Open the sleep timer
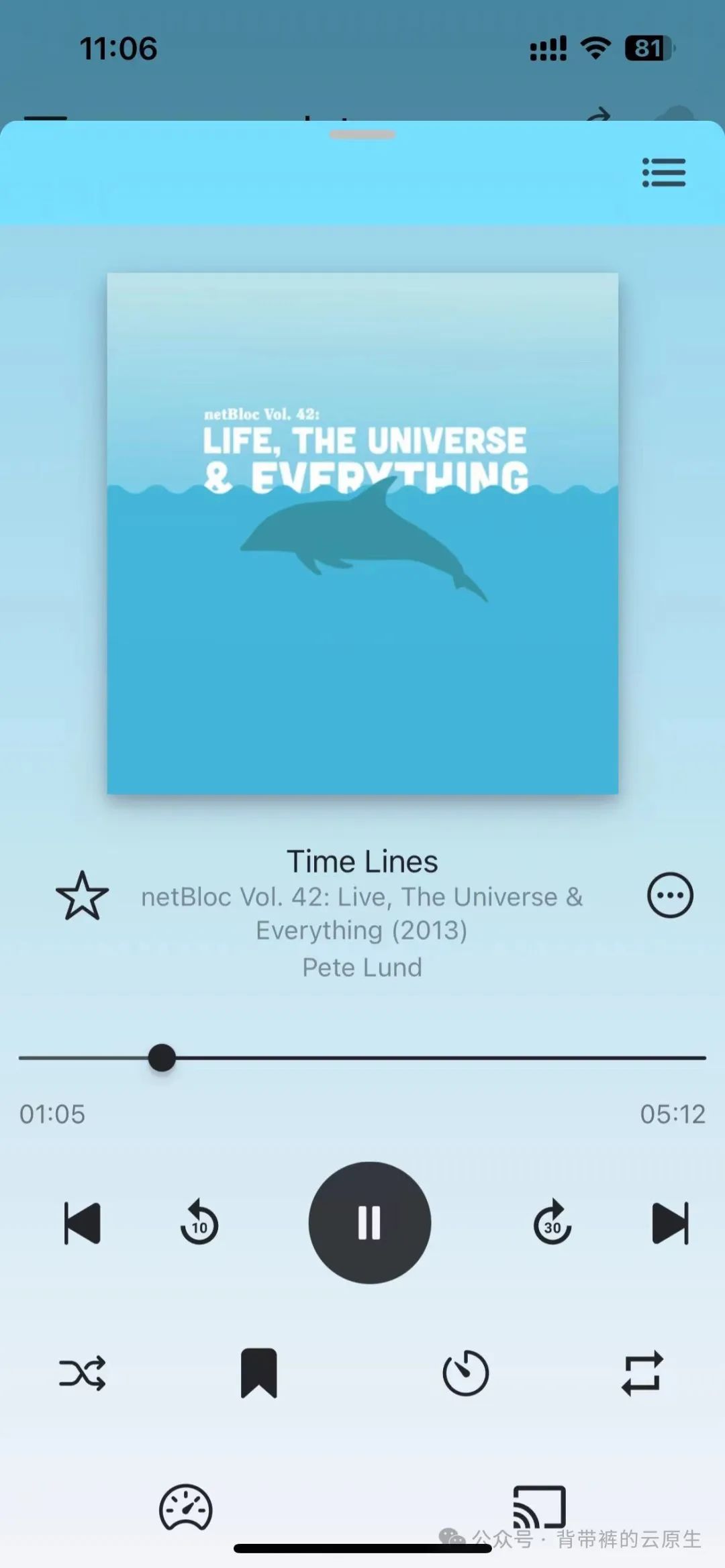725x1568 pixels. [465, 1373]
